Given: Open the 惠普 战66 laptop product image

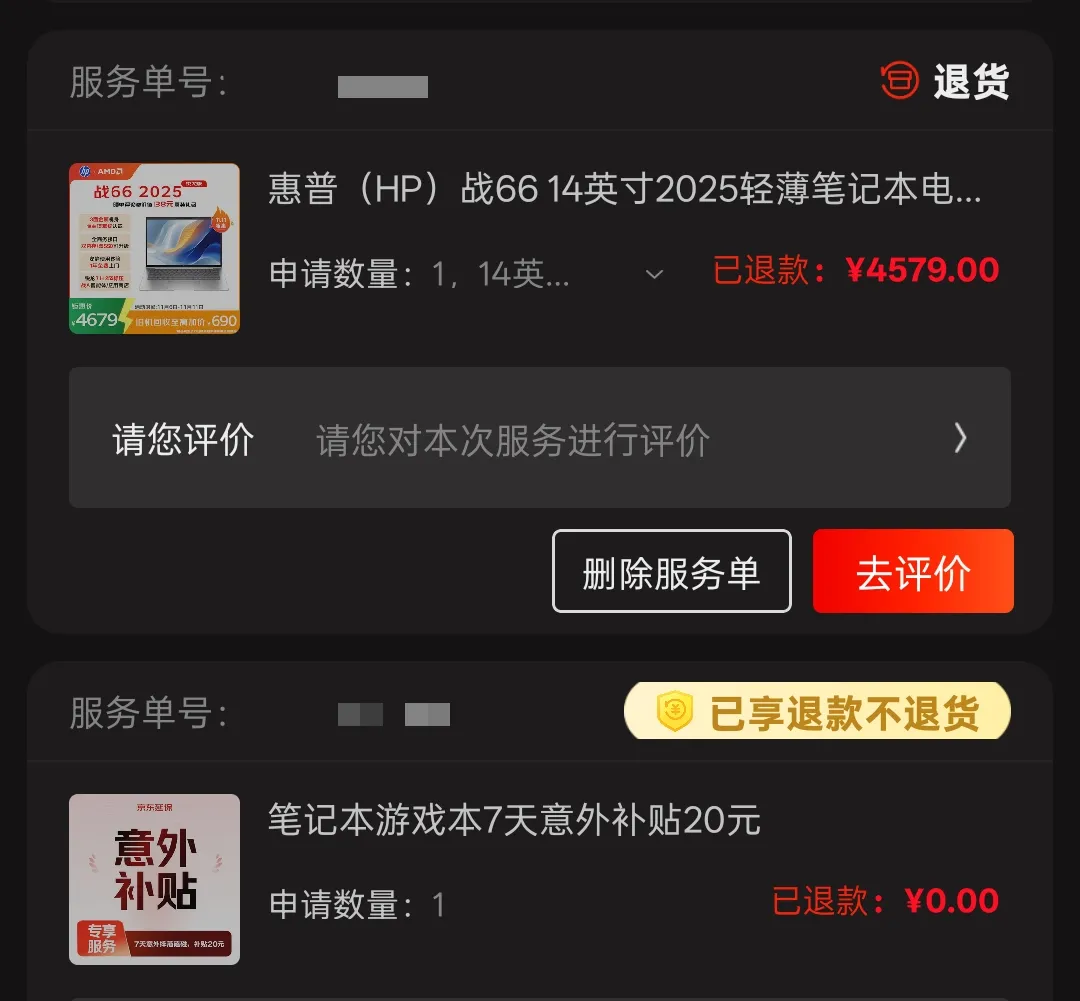Looking at the screenshot, I should pyautogui.click(x=154, y=249).
